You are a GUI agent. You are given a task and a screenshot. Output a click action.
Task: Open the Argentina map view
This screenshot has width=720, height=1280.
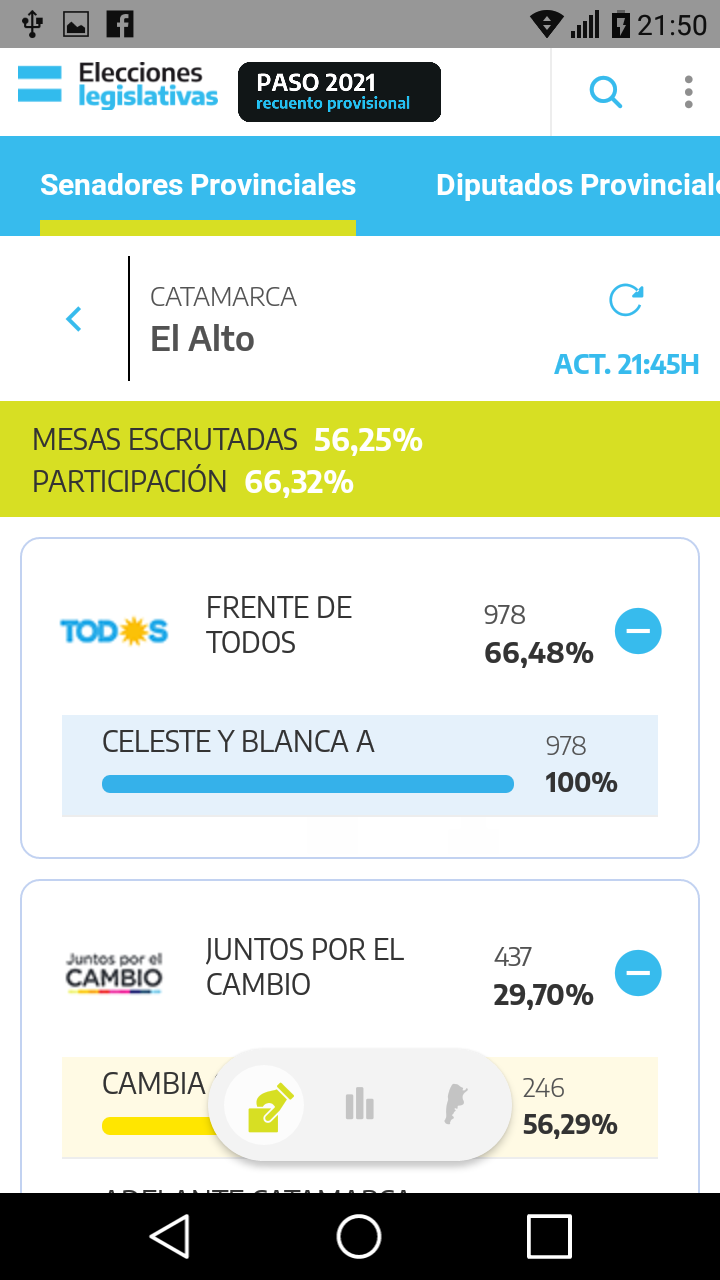(456, 1105)
